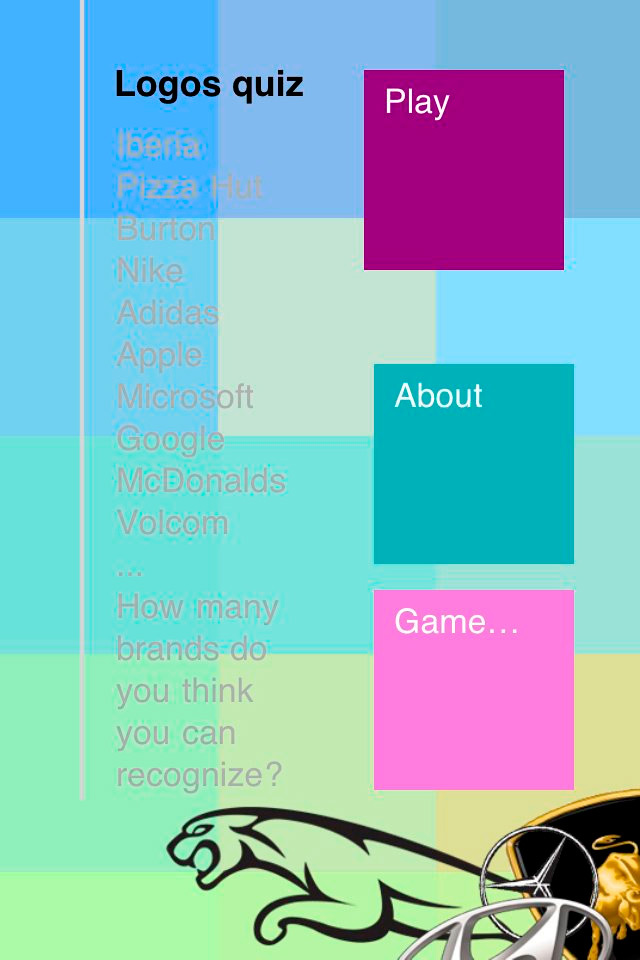The image size is (640, 960).
Task: Tap the Play tile
Action: coord(464,170)
